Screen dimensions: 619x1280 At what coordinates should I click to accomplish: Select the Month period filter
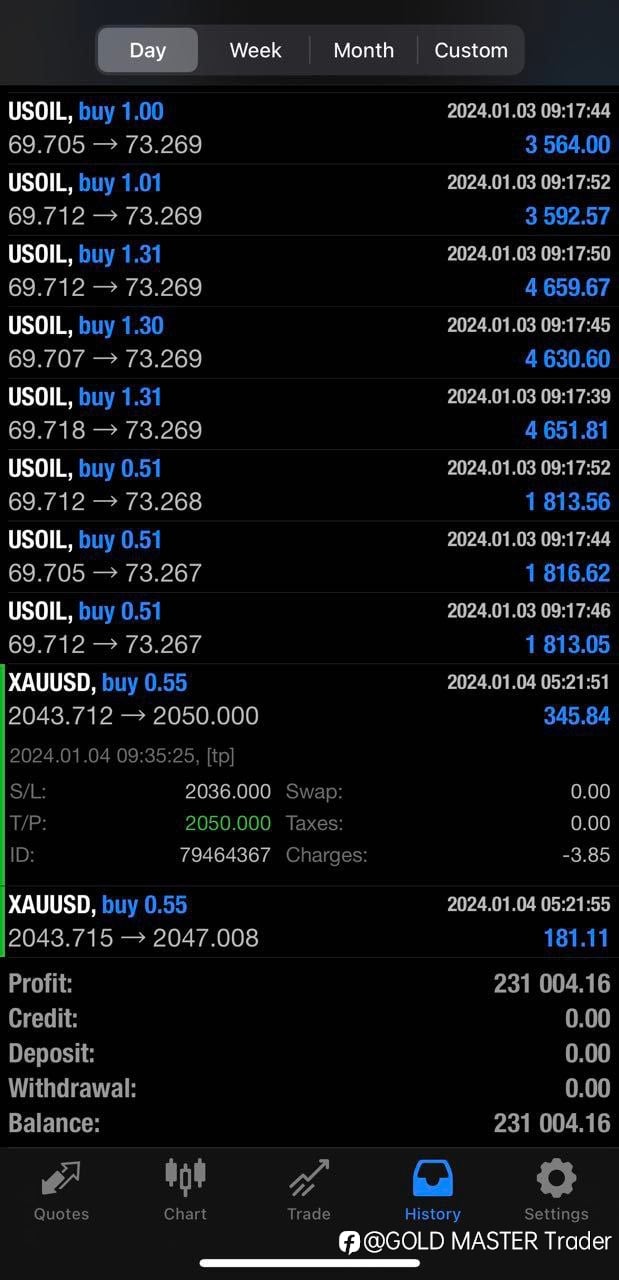tap(363, 50)
